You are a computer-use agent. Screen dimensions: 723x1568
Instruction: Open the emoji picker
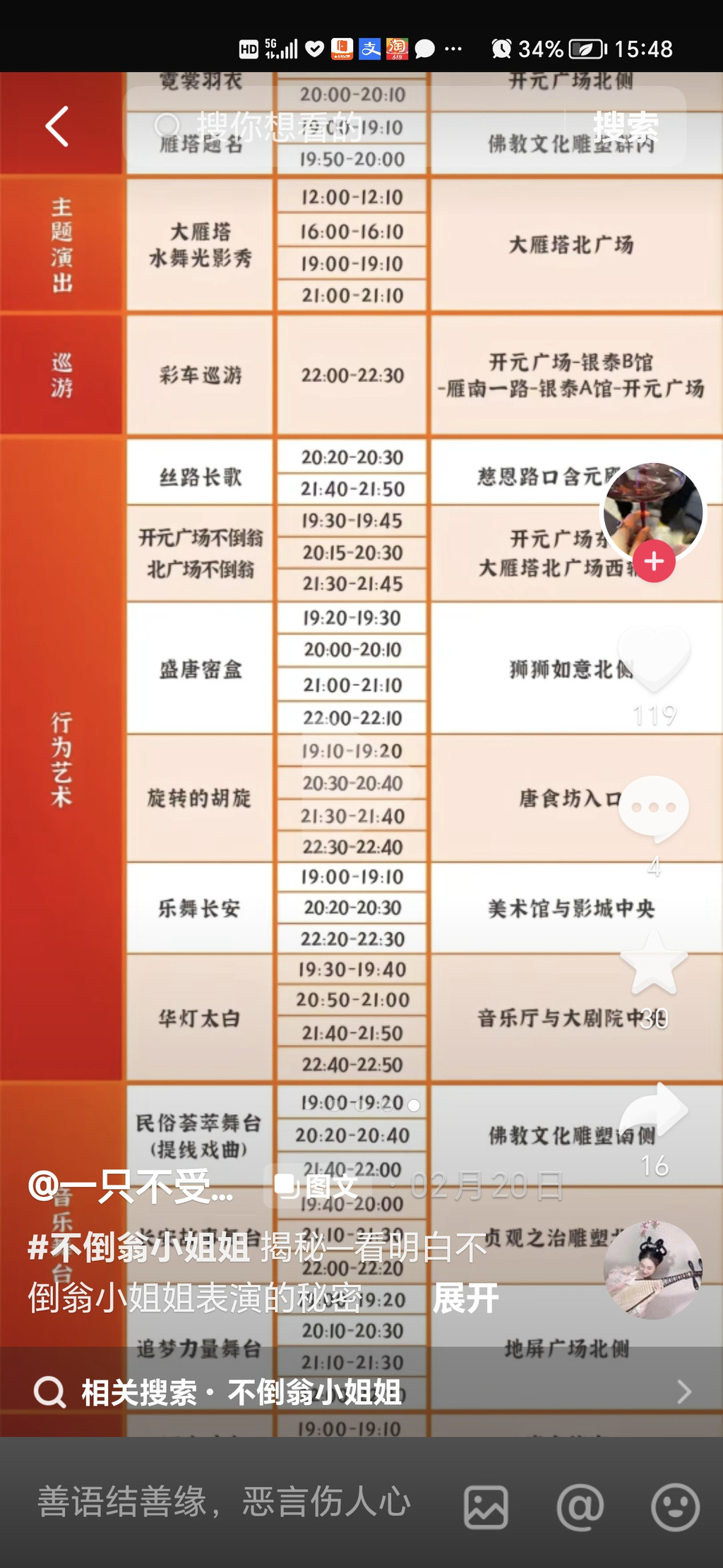click(675, 1507)
